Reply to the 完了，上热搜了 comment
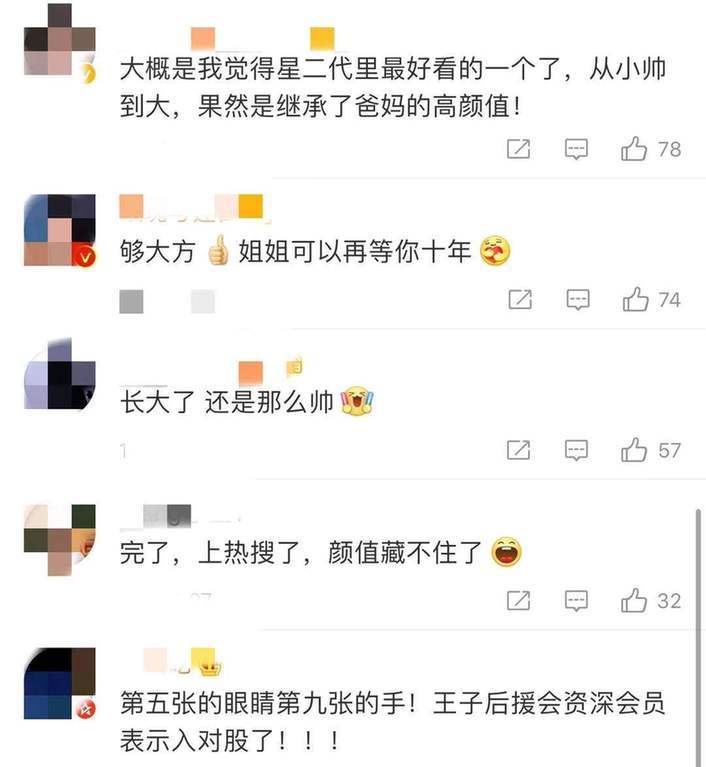 point(577,600)
